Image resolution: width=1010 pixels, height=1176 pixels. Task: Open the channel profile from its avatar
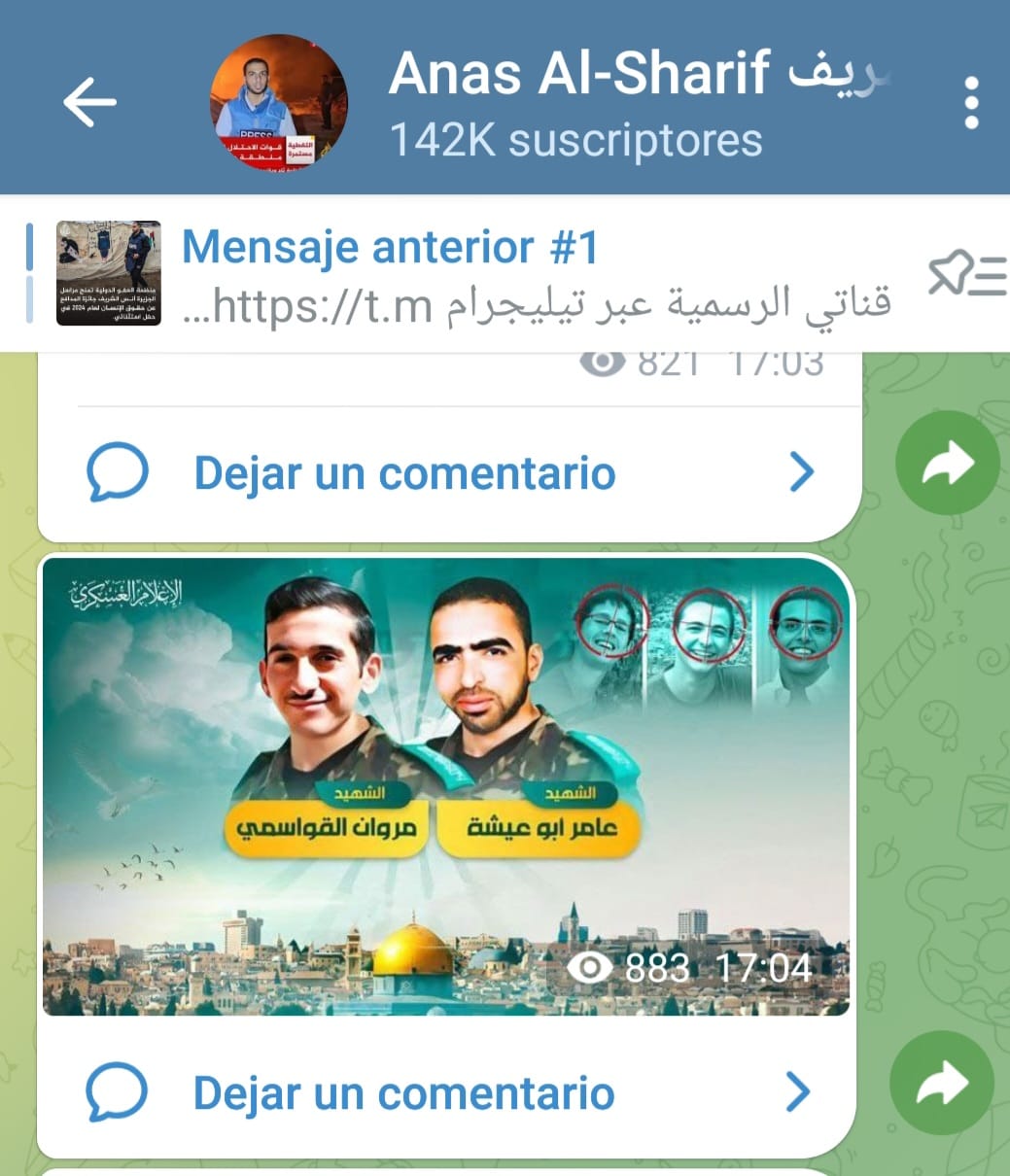point(277,102)
